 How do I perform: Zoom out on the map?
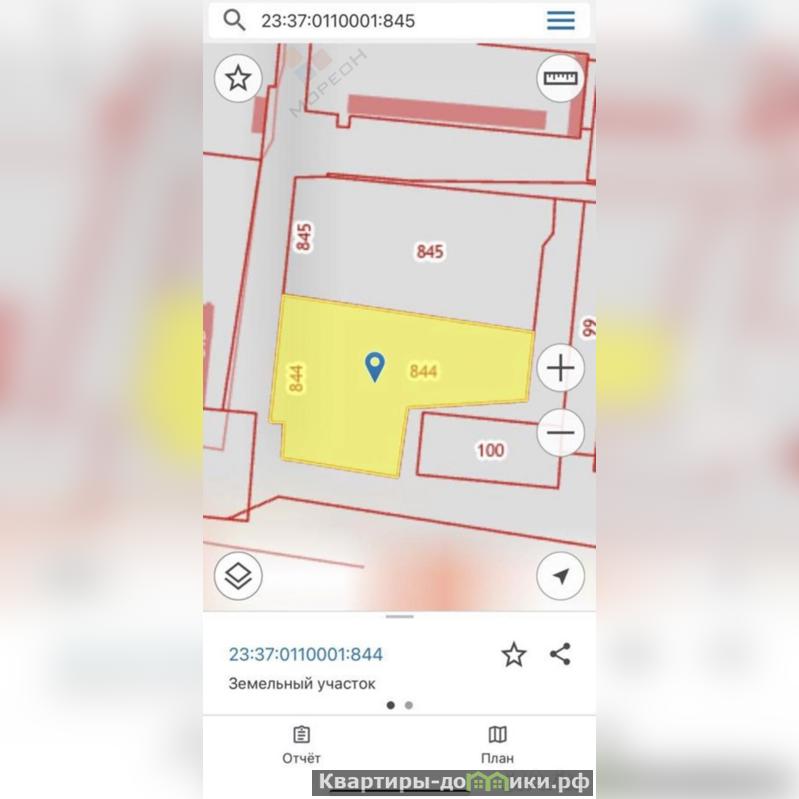click(561, 433)
